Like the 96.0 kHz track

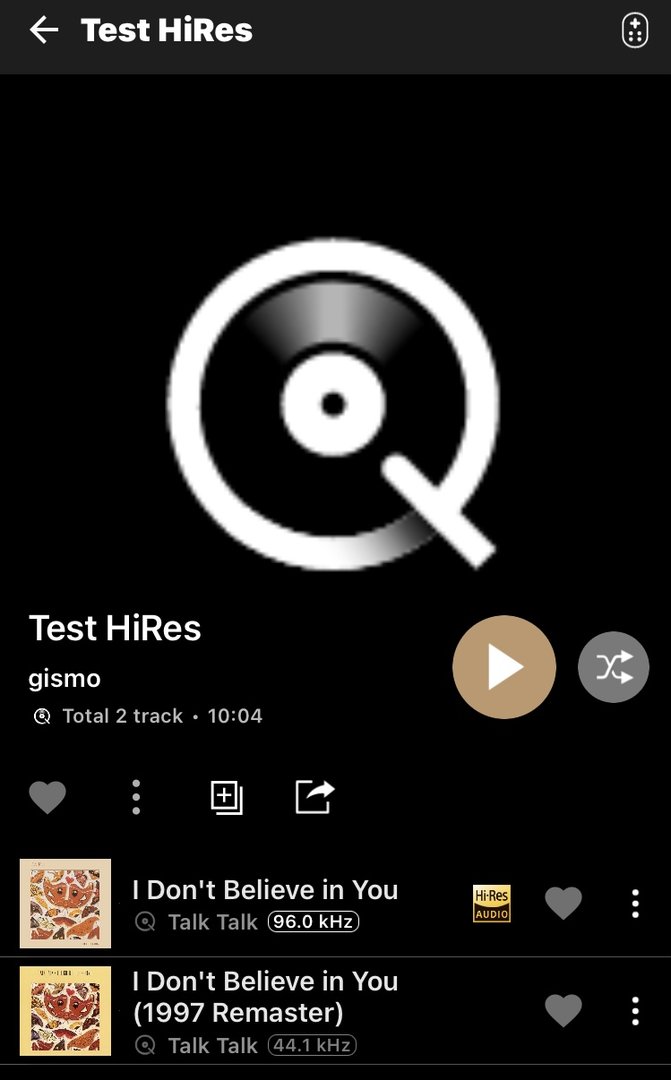click(563, 903)
